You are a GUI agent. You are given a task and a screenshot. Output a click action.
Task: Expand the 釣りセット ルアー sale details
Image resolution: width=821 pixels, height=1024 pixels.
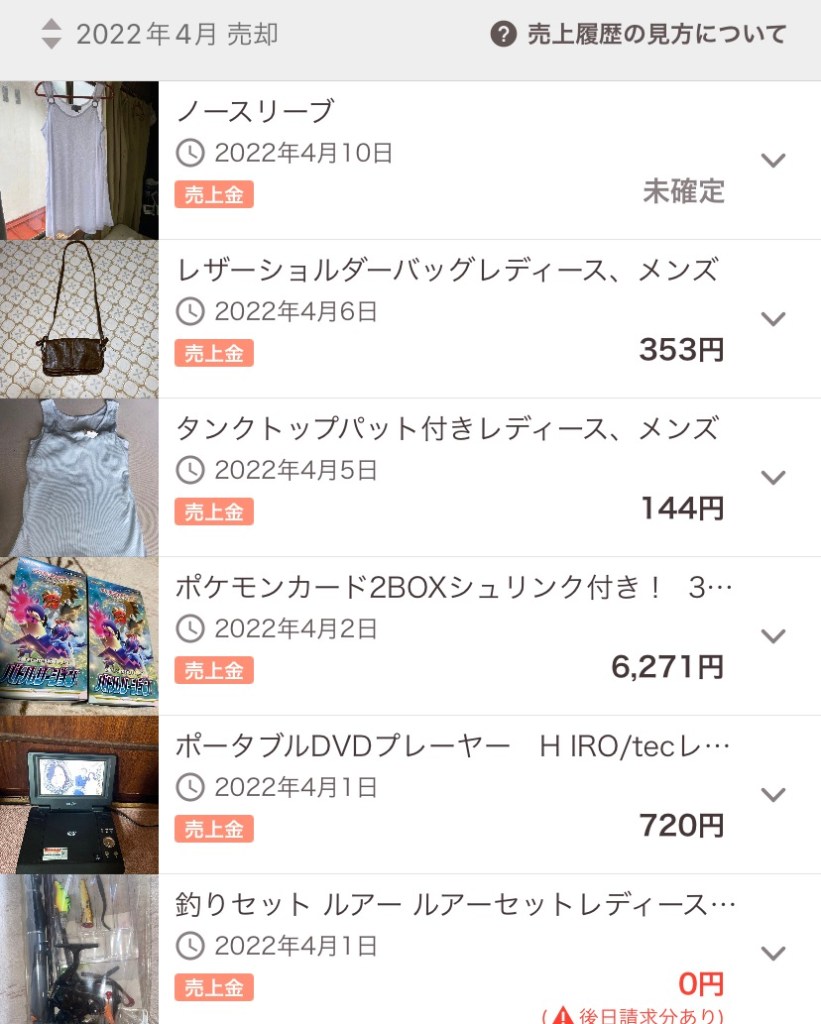tap(773, 953)
